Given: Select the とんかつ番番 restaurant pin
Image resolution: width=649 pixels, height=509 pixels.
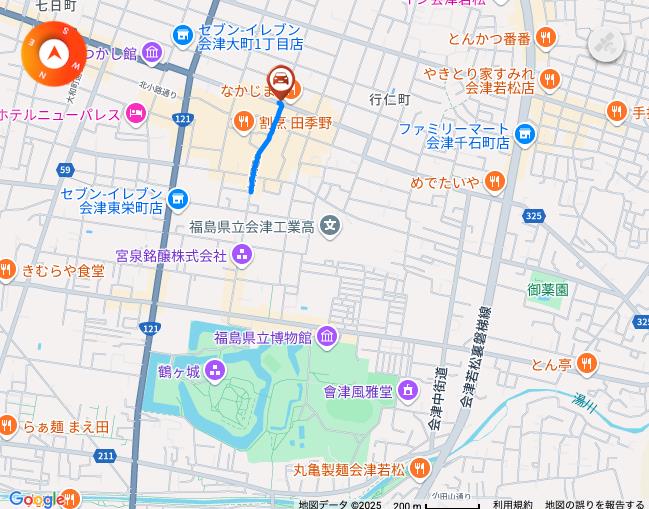Looking at the screenshot, I should click(545, 38).
